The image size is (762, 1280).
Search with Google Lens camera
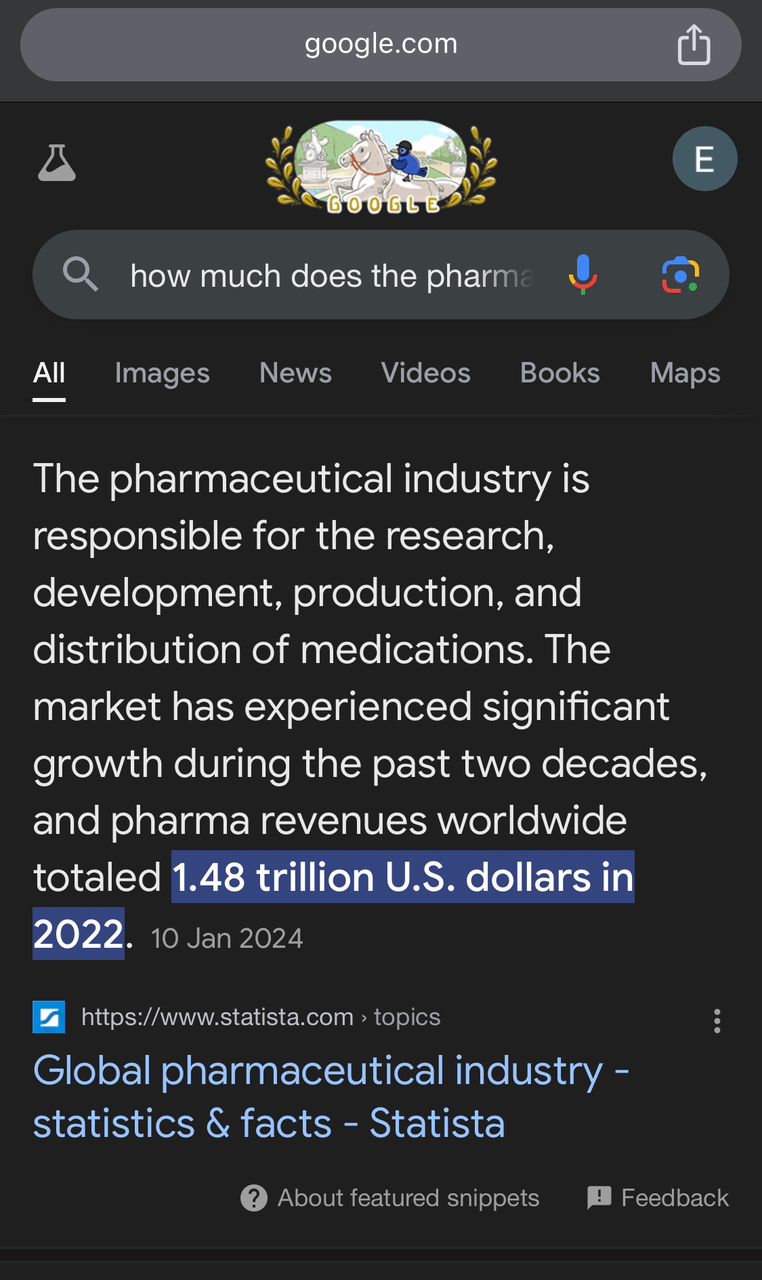[x=680, y=274]
